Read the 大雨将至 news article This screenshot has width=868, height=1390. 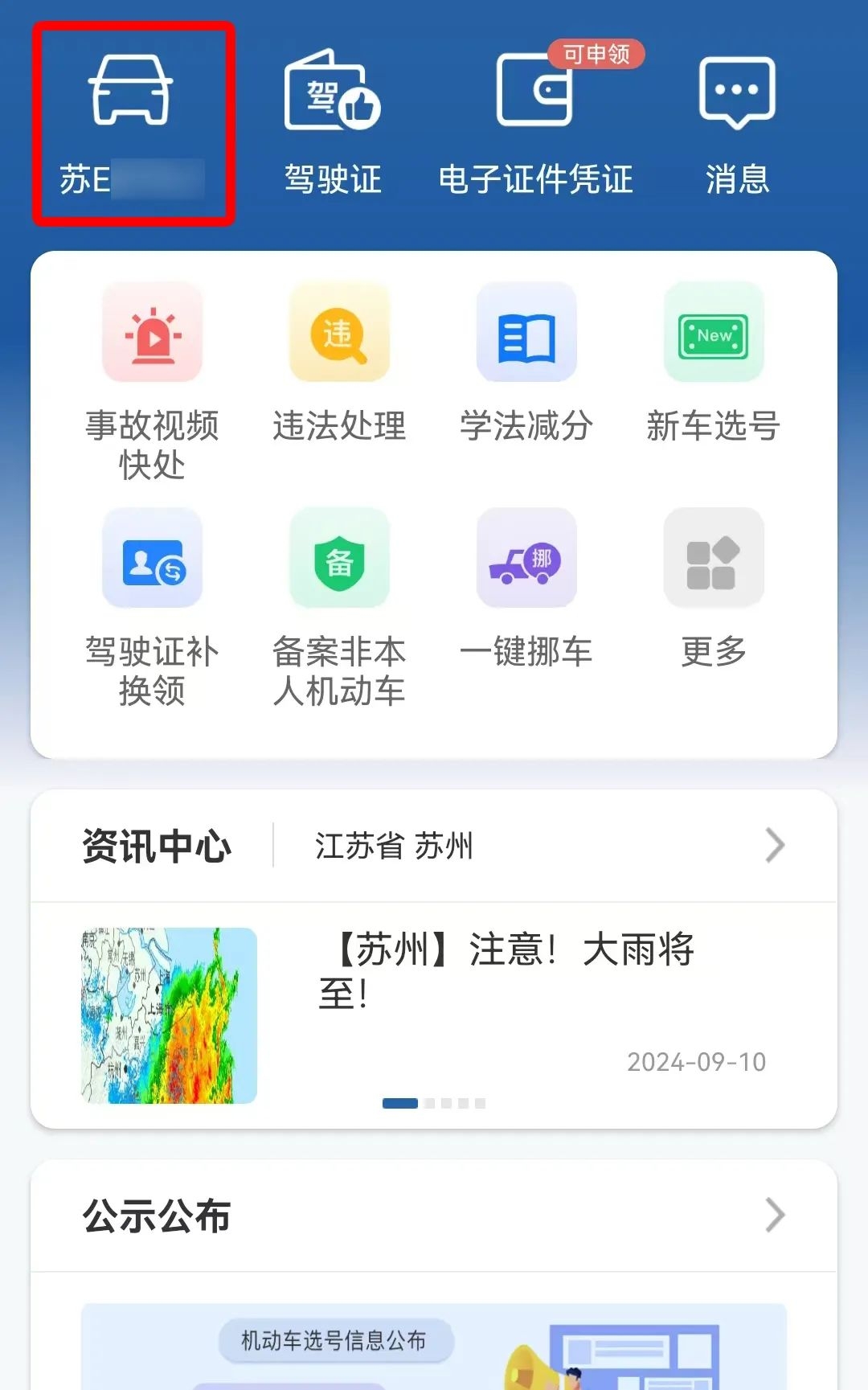click(x=506, y=971)
